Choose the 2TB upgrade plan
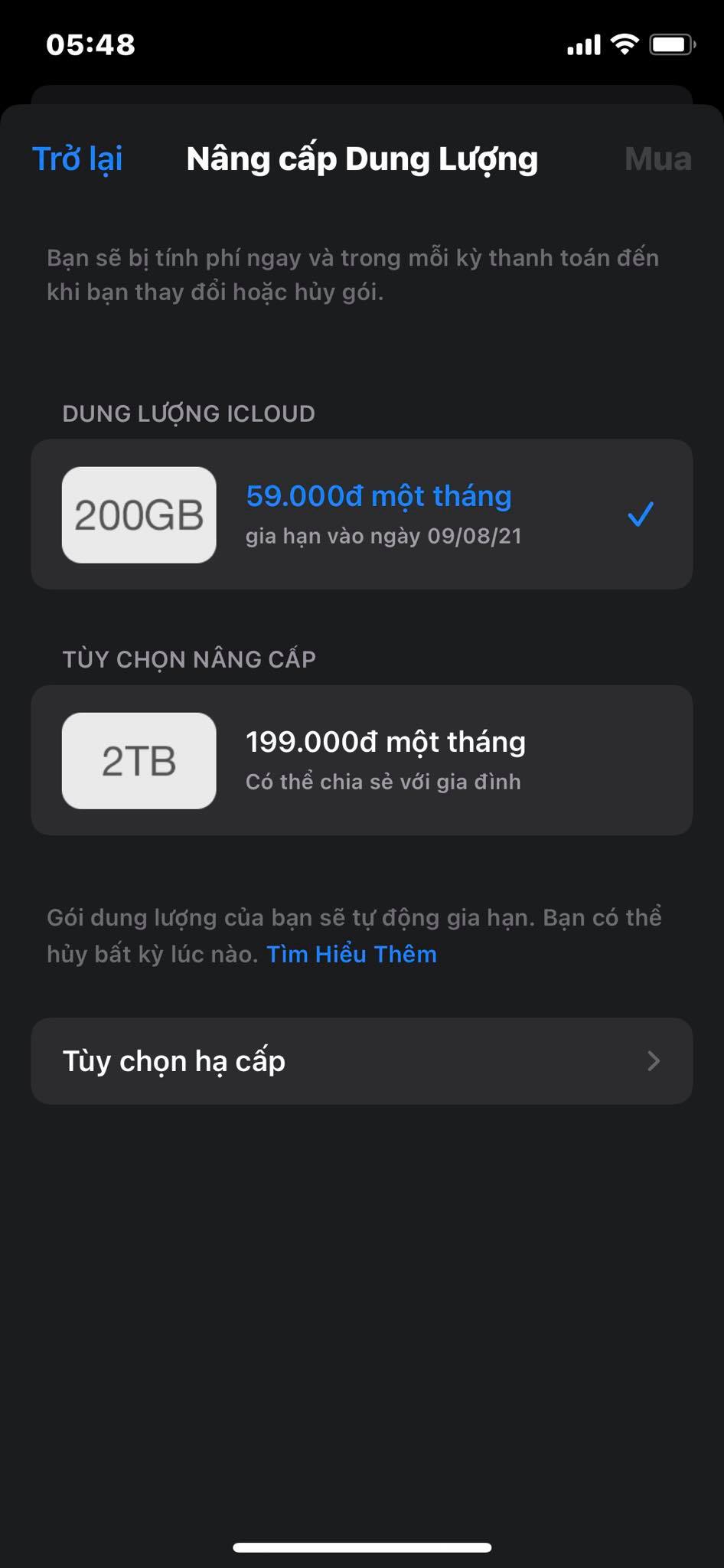Viewport: 724px width, 1568px height. coord(361,760)
